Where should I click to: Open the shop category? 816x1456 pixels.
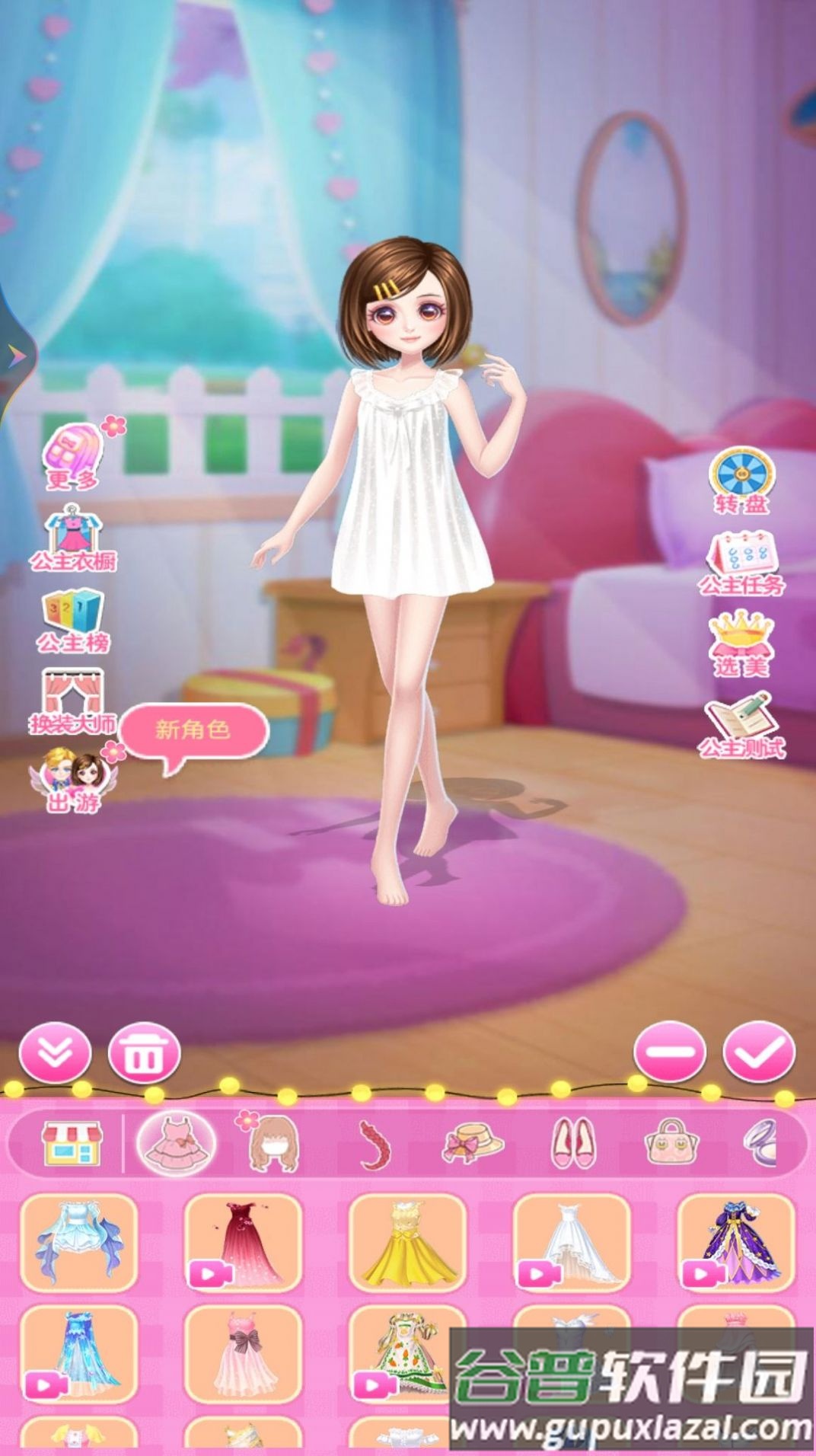pyautogui.click(x=72, y=1143)
